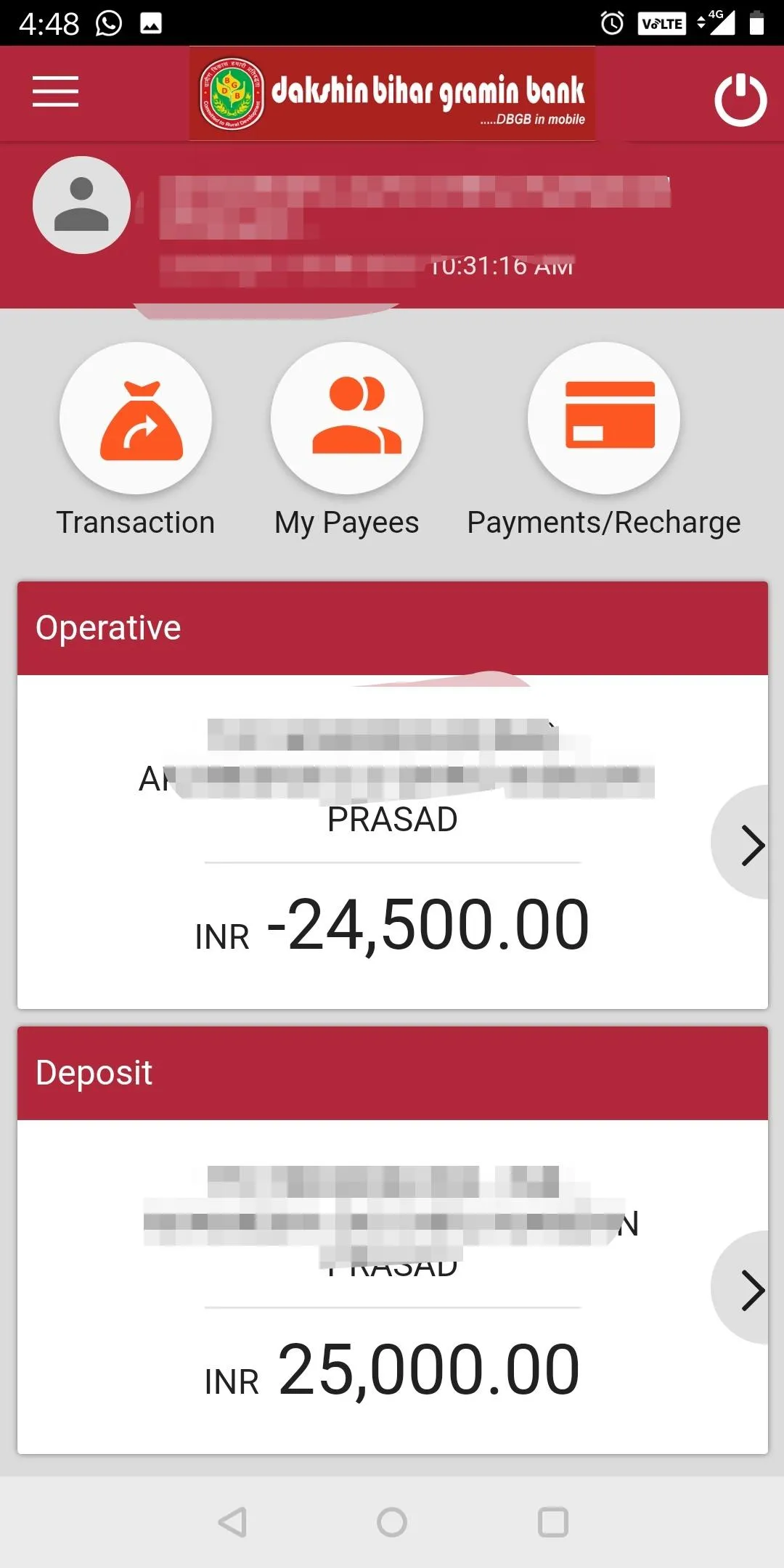Tap the Transaction label
784x1568 pixels.
135,520
